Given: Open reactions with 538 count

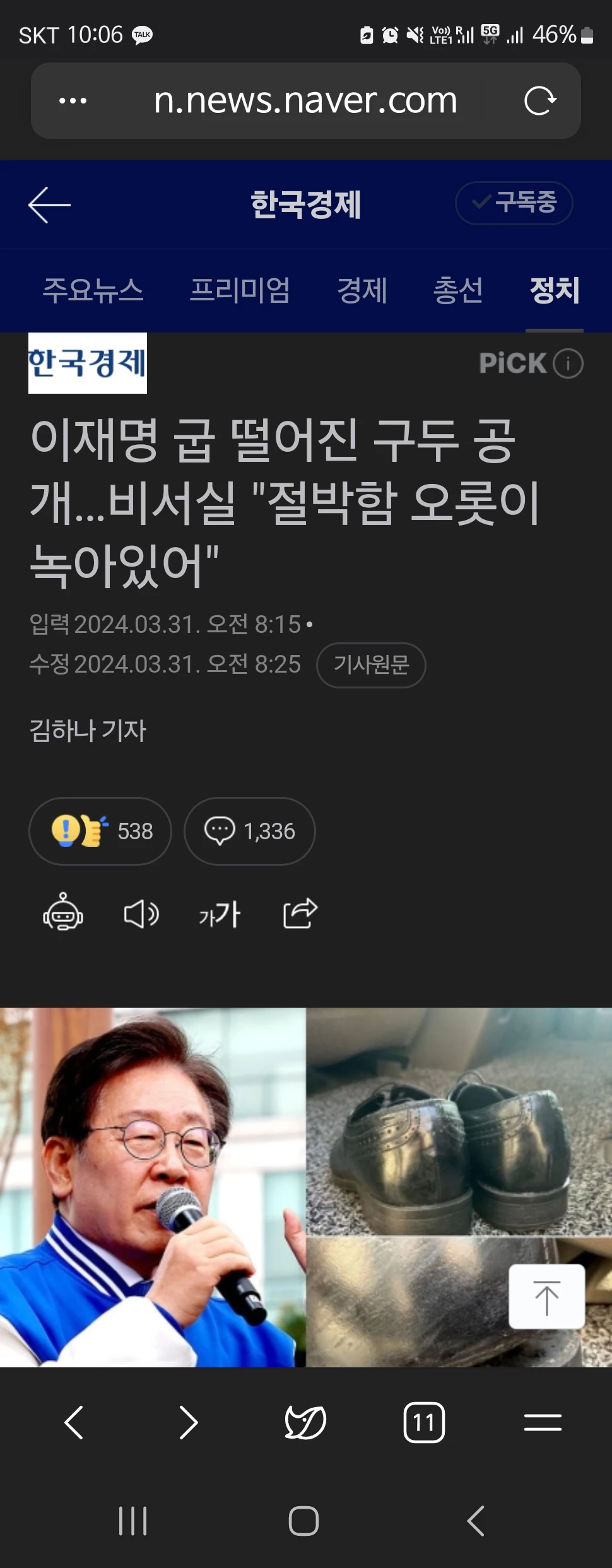Looking at the screenshot, I should tap(100, 831).
